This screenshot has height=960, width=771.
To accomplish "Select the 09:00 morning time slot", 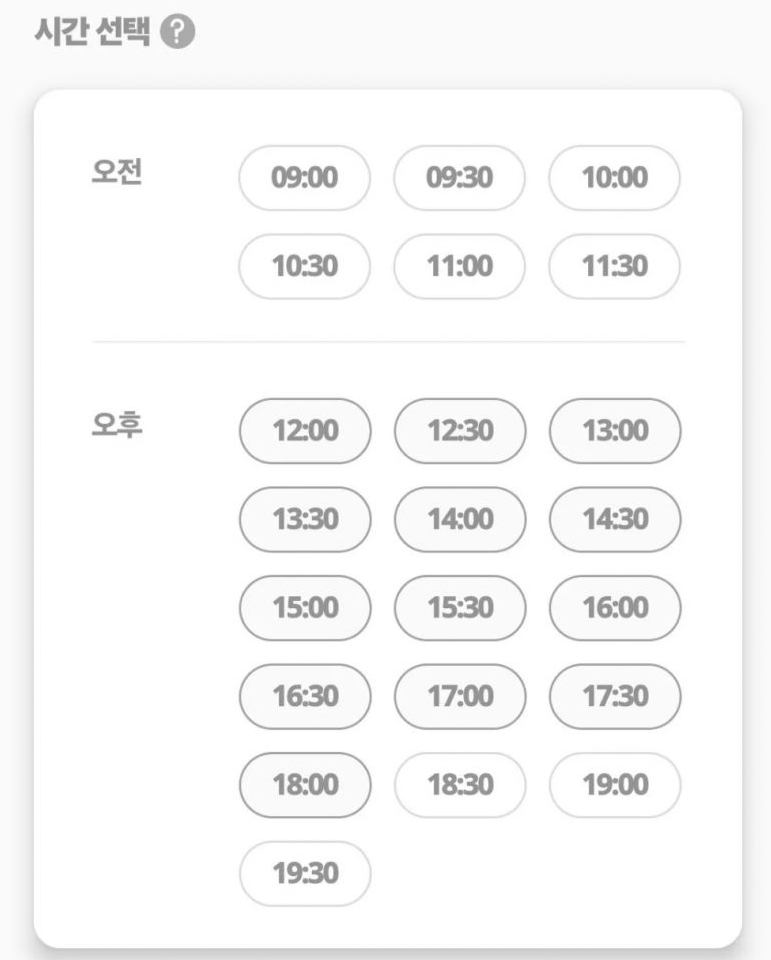I will pos(304,177).
